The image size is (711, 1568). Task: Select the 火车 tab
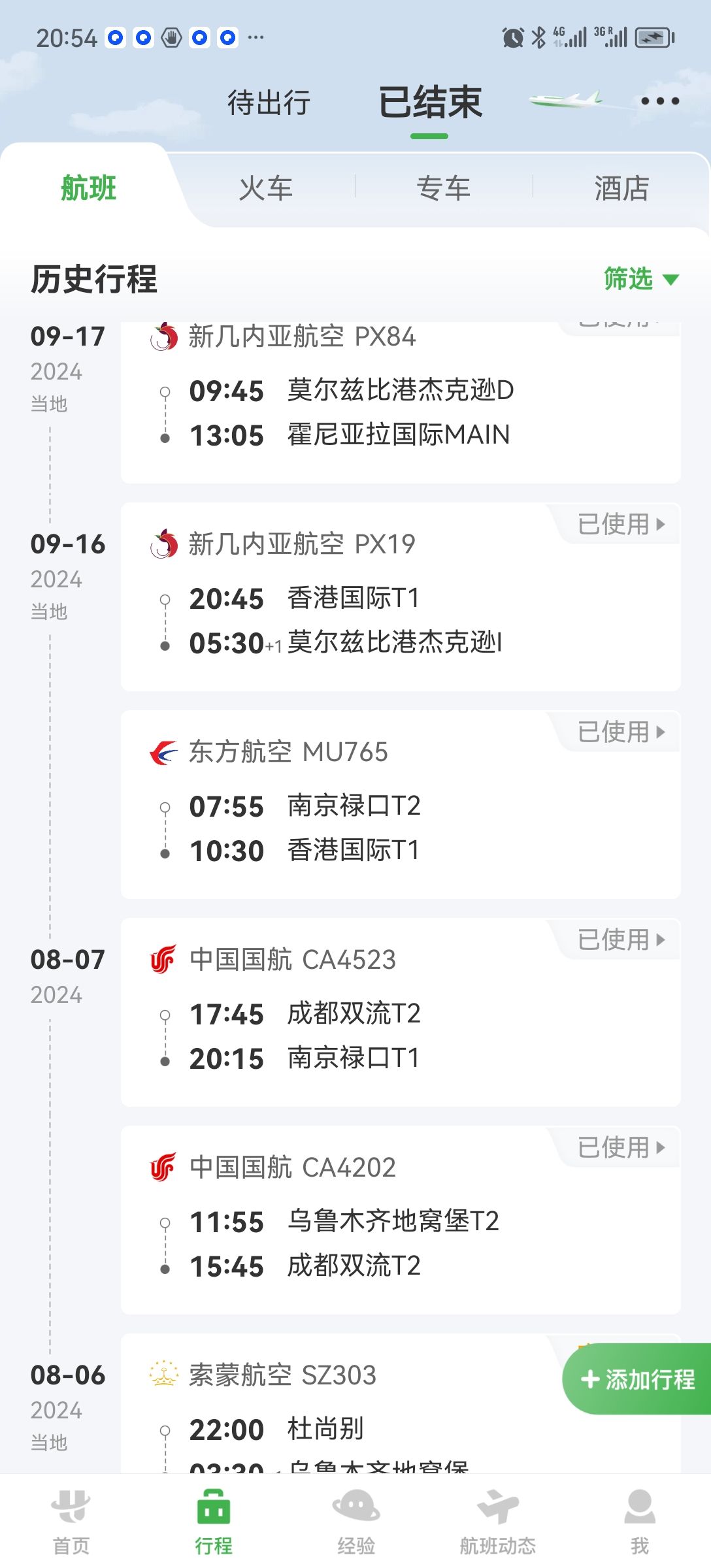click(x=266, y=188)
